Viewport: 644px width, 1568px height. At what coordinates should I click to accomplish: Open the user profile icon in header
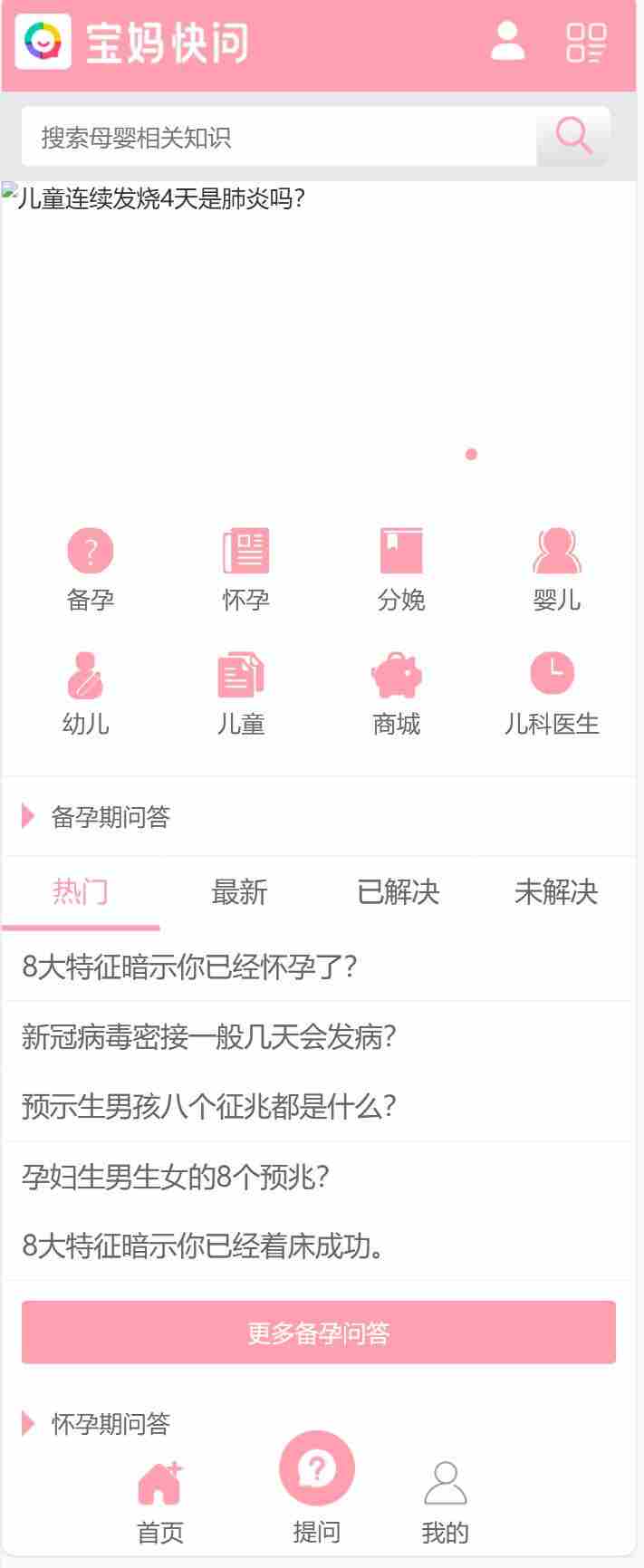point(507,42)
